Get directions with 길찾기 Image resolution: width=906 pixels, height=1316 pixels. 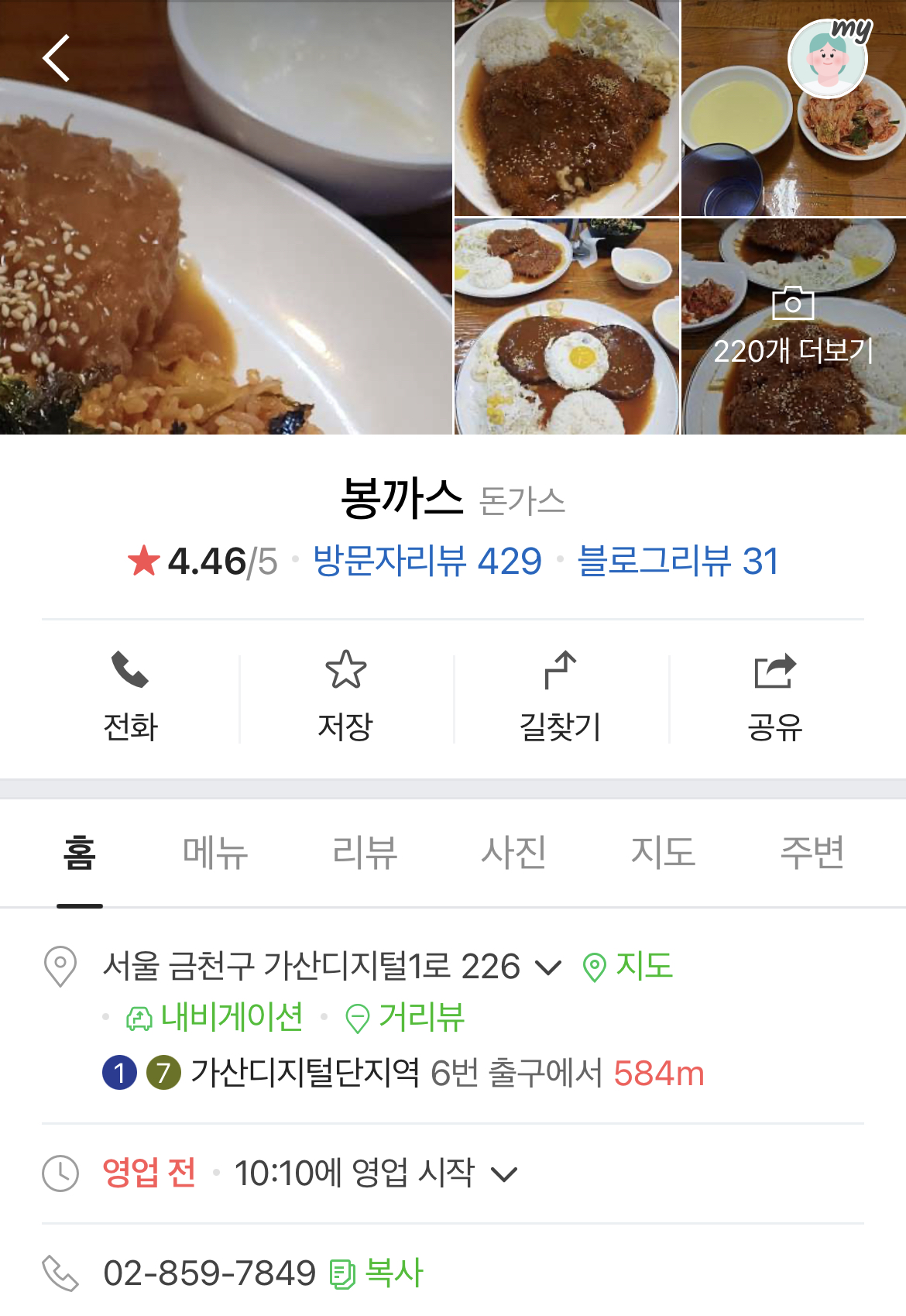pos(561,696)
